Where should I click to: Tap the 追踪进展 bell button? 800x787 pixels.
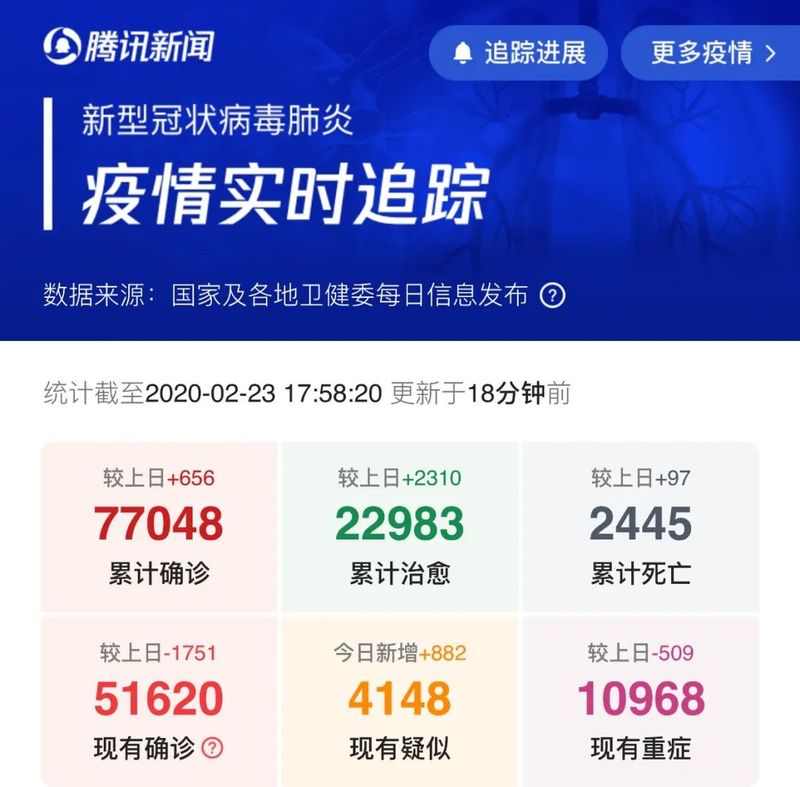tap(518, 53)
